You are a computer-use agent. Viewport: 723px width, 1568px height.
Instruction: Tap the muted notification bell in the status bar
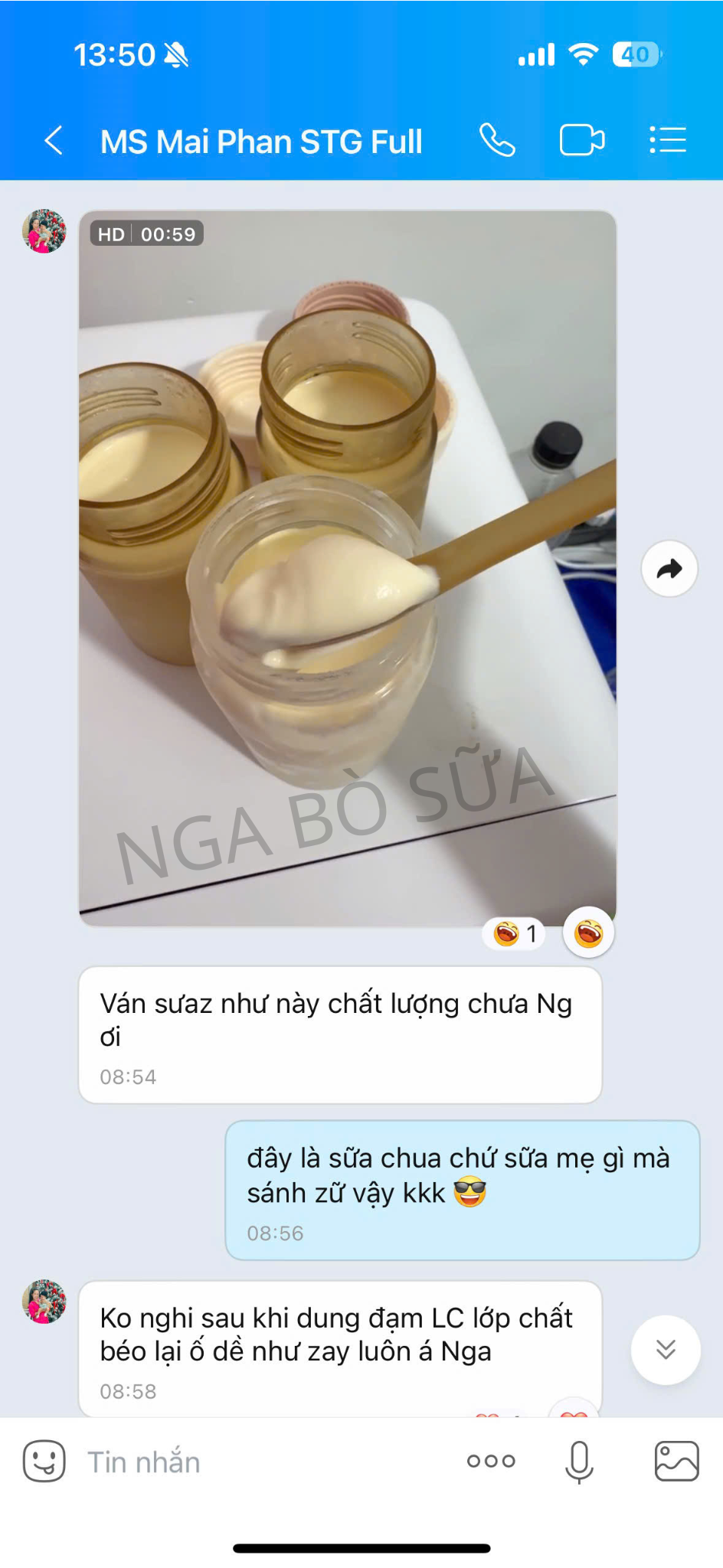175,54
